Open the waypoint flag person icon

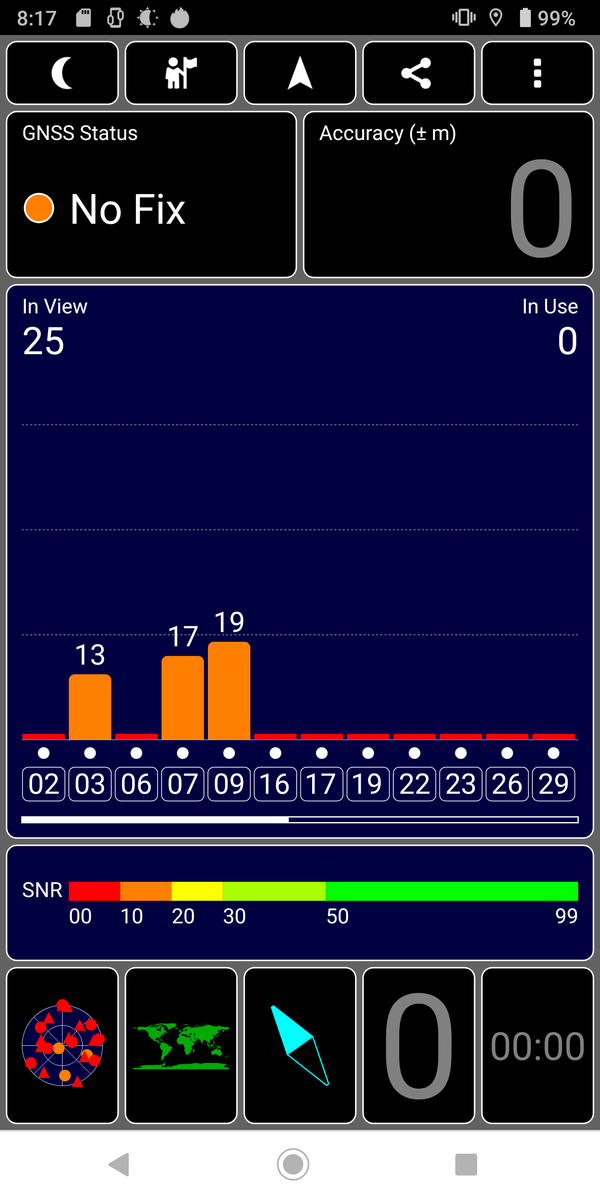(x=181, y=73)
